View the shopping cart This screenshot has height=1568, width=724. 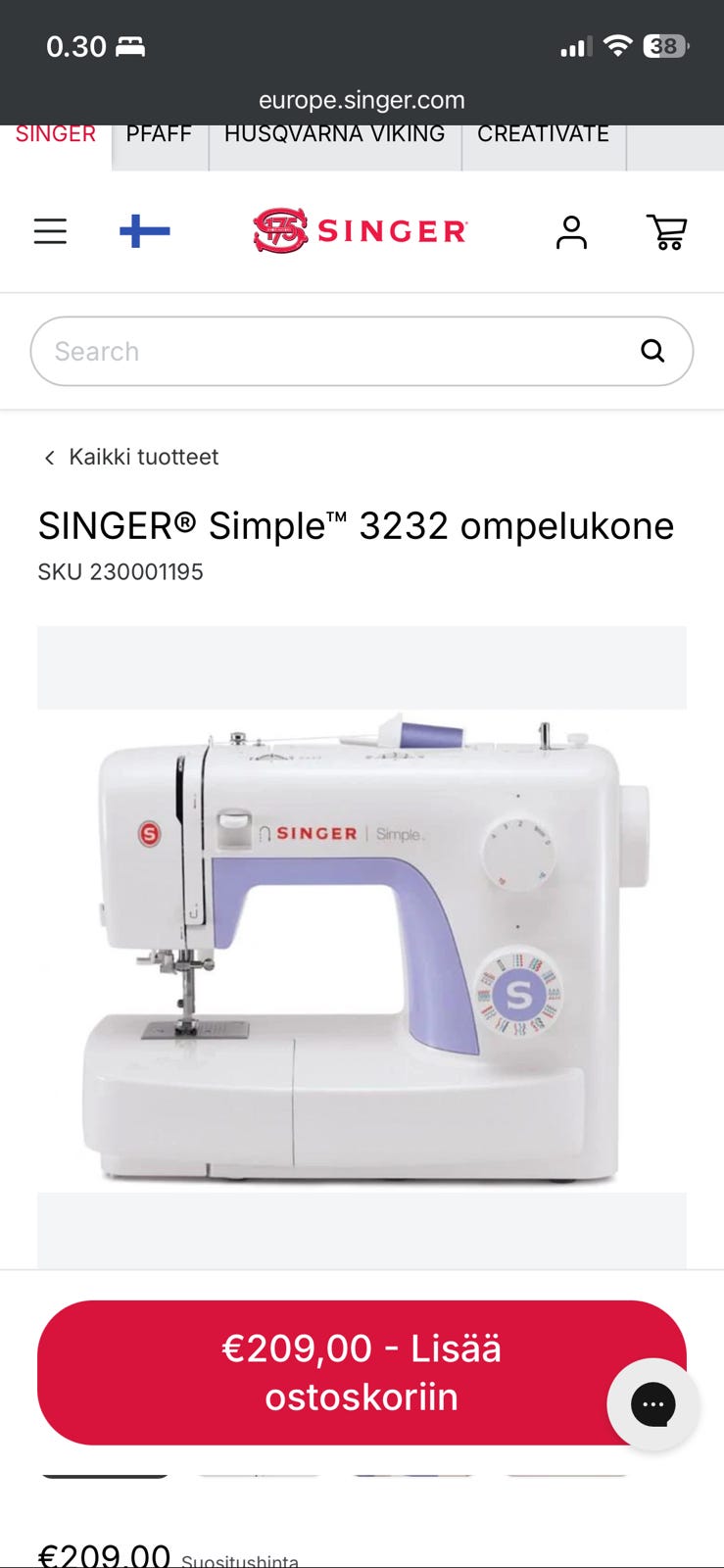(x=667, y=232)
